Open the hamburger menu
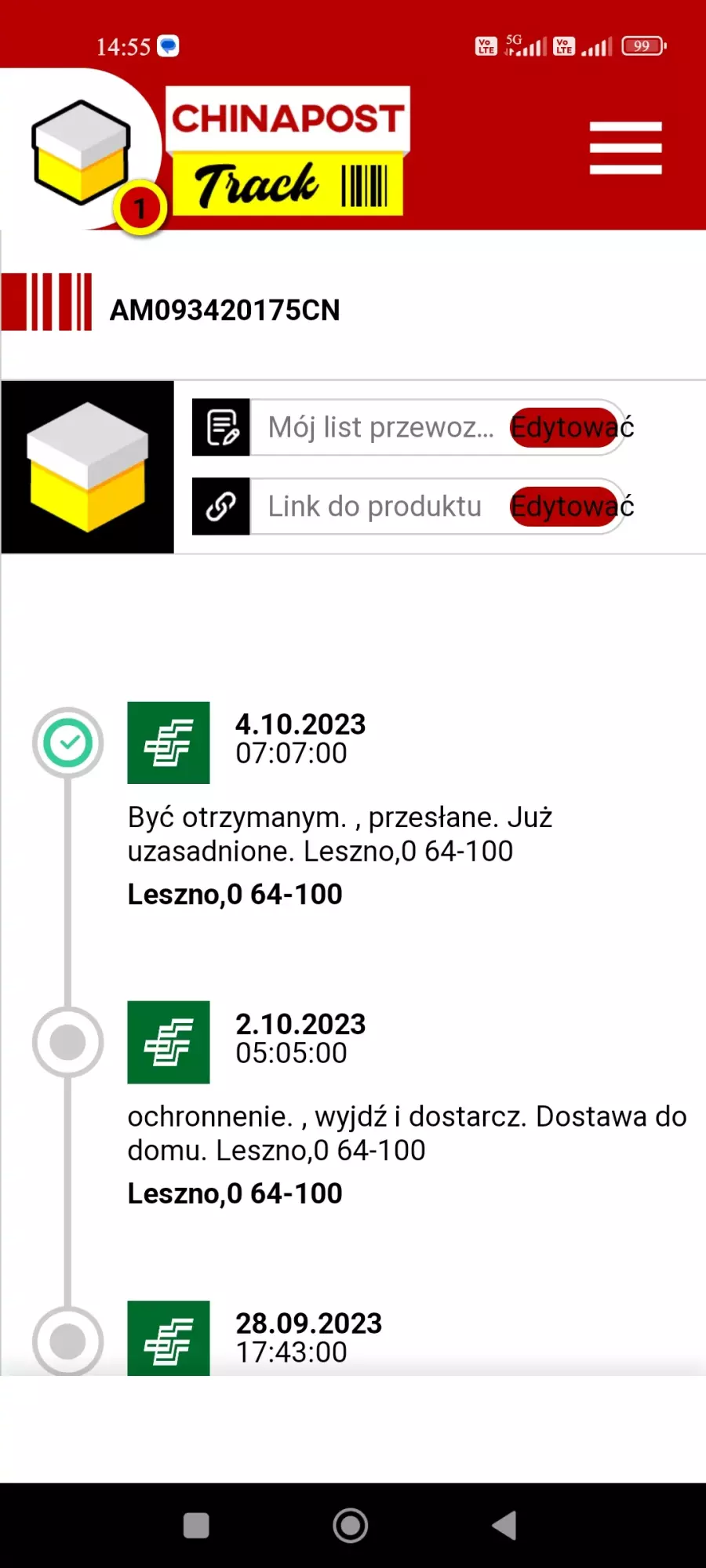The image size is (706, 1568). 625,148
